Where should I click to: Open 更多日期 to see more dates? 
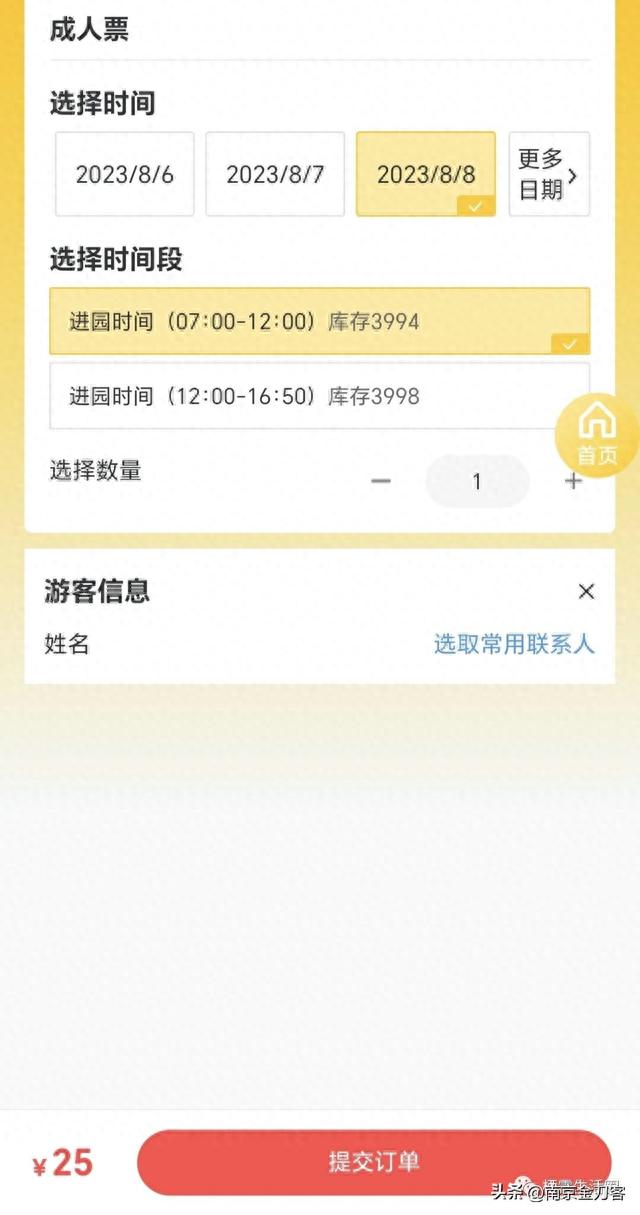[548, 174]
